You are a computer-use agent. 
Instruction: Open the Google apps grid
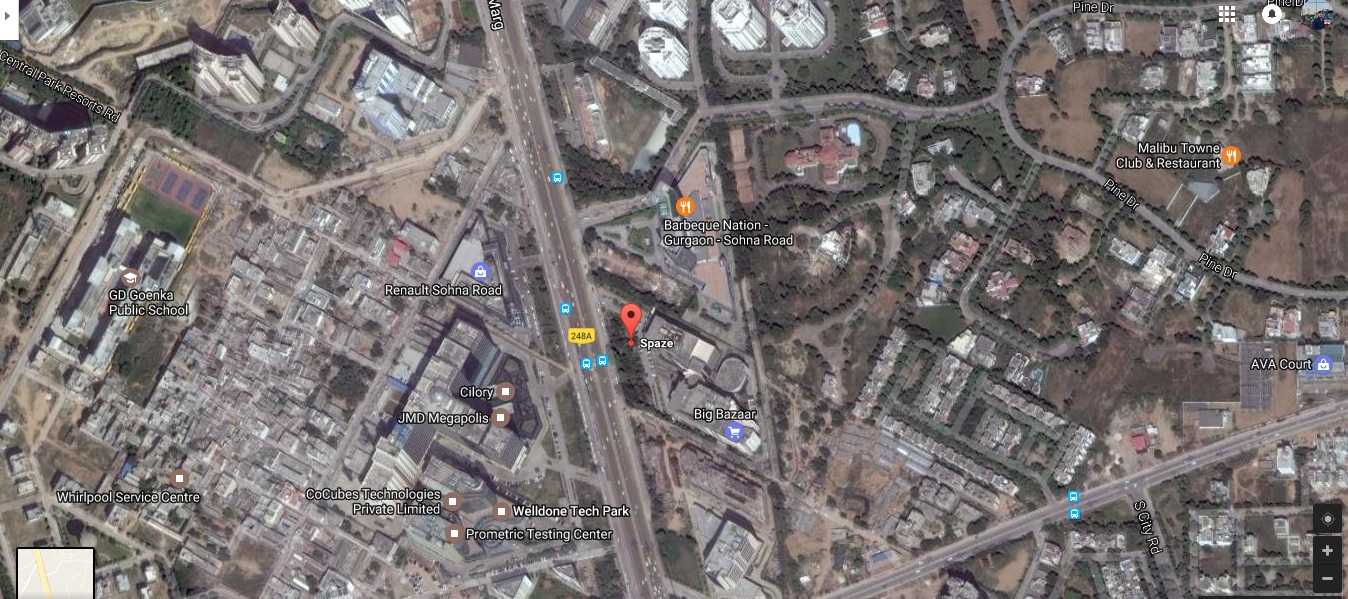pos(1226,14)
